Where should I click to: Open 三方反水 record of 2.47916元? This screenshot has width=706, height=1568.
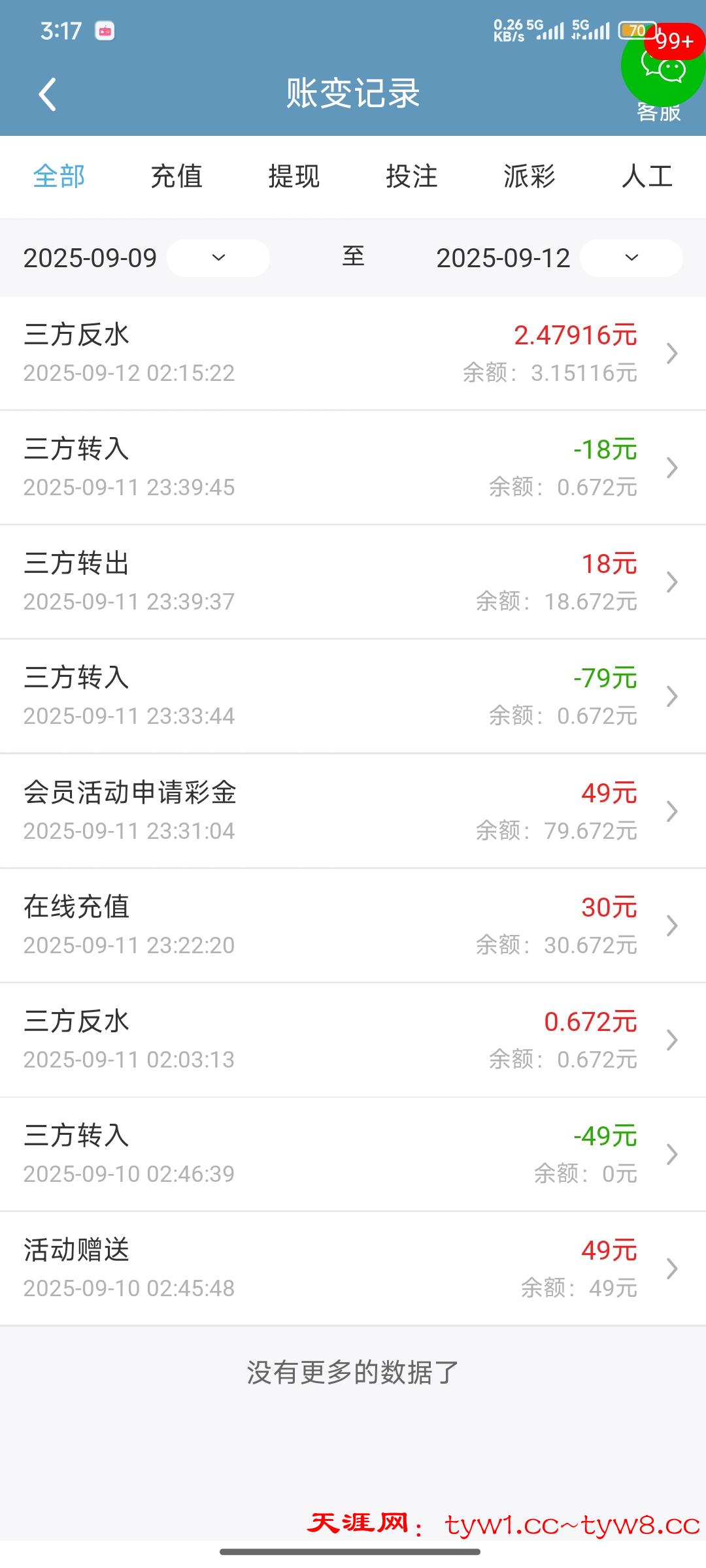tap(353, 353)
